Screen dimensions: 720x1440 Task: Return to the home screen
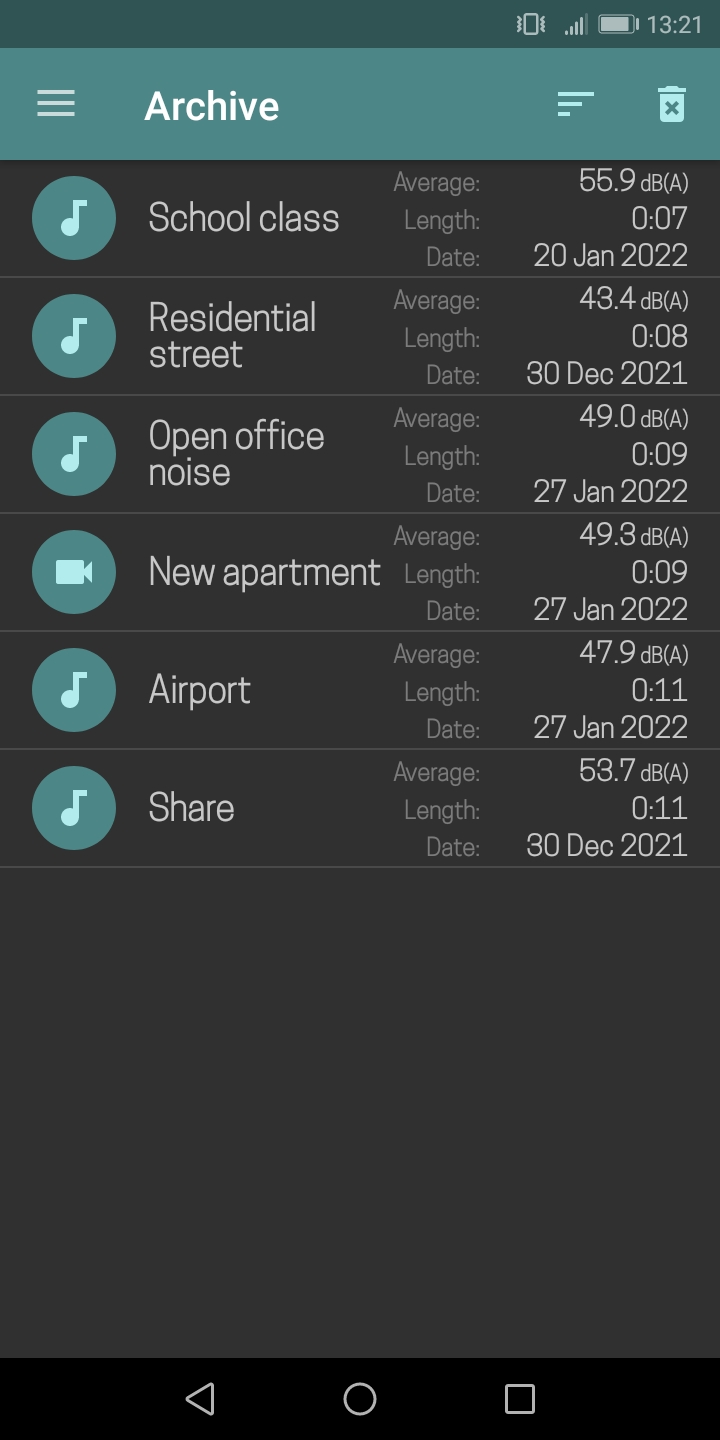(360, 1398)
